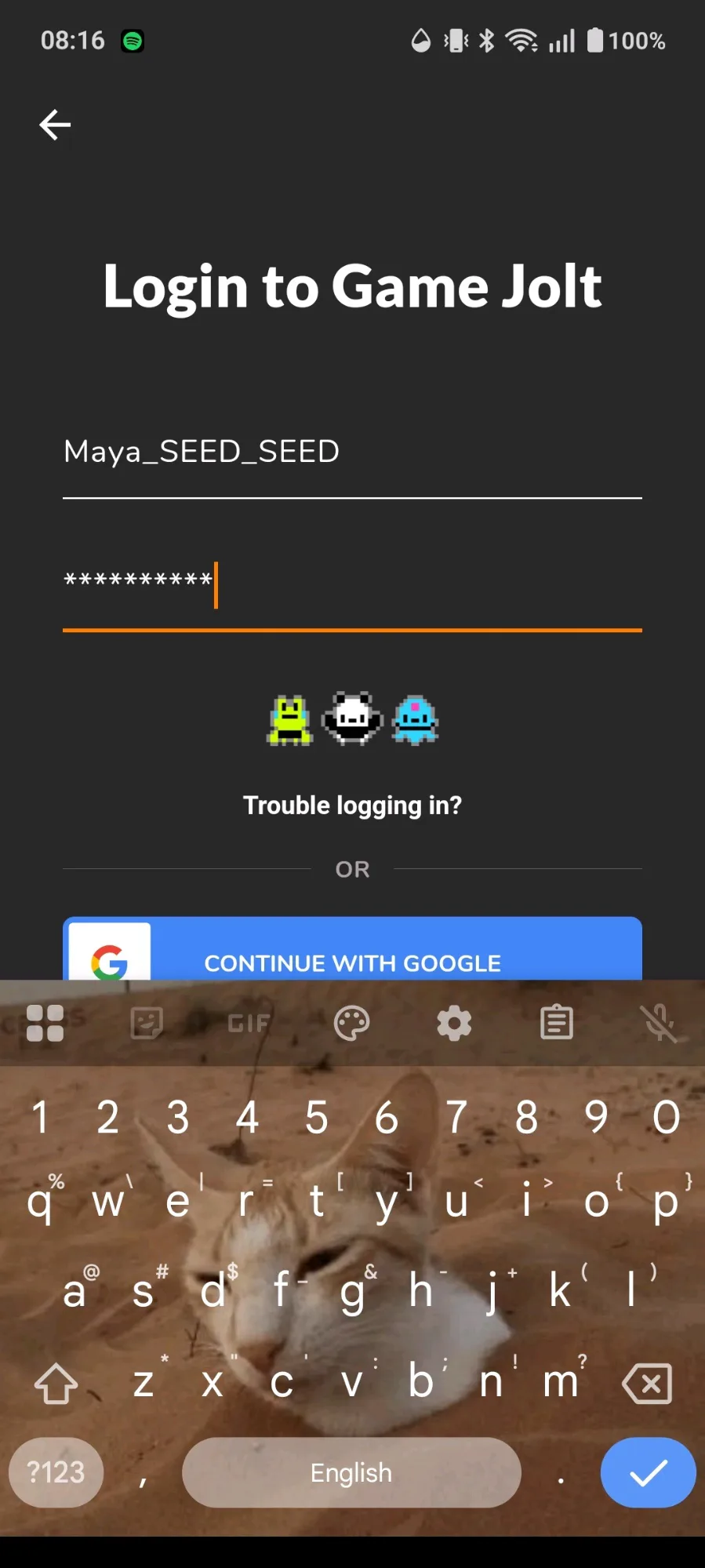Delete a character with the backspace key
The height and width of the screenshot is (1568, 705).
pyautogui.click(x=647, y=1383)
